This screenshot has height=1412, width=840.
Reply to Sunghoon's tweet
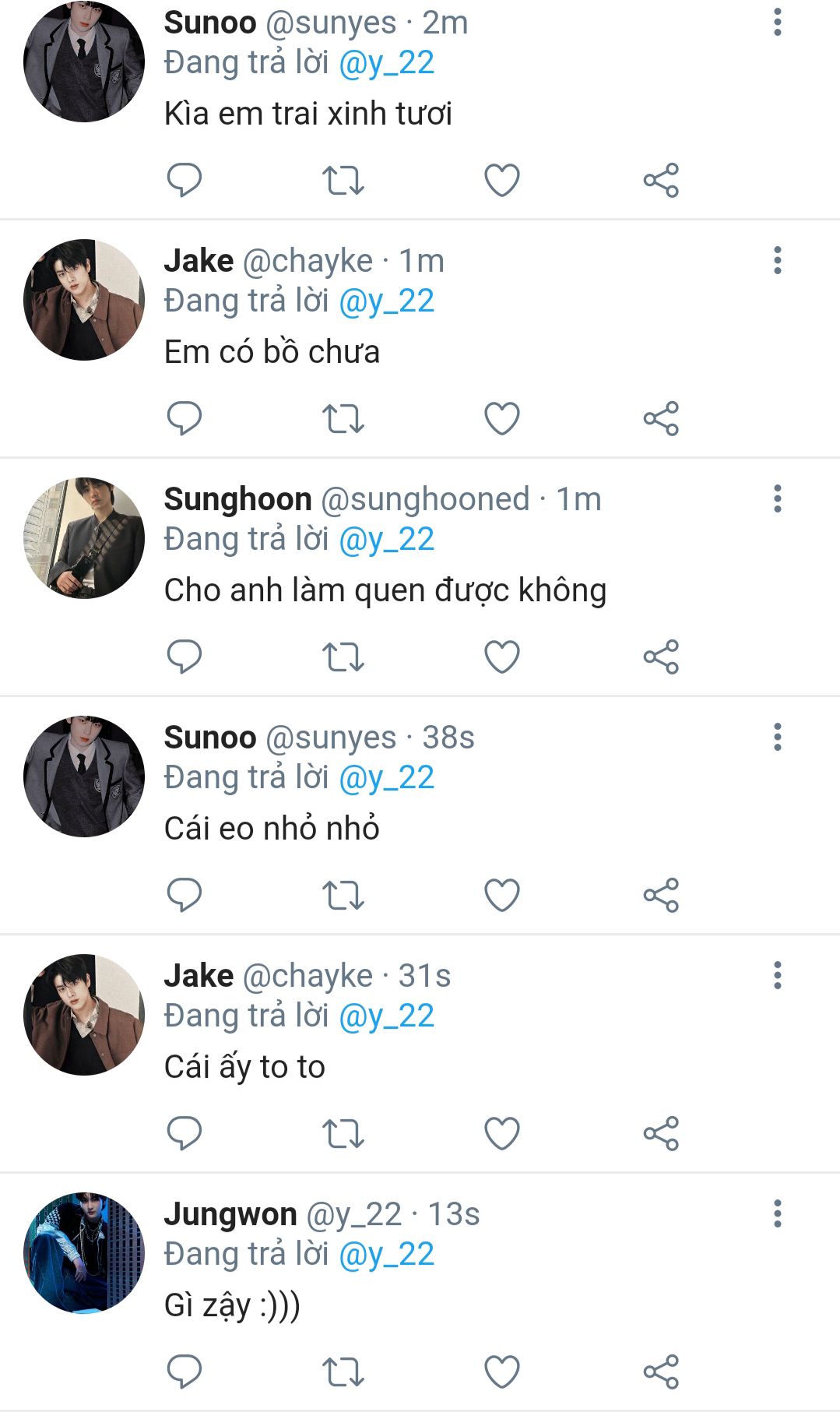[x=185, y=657]
